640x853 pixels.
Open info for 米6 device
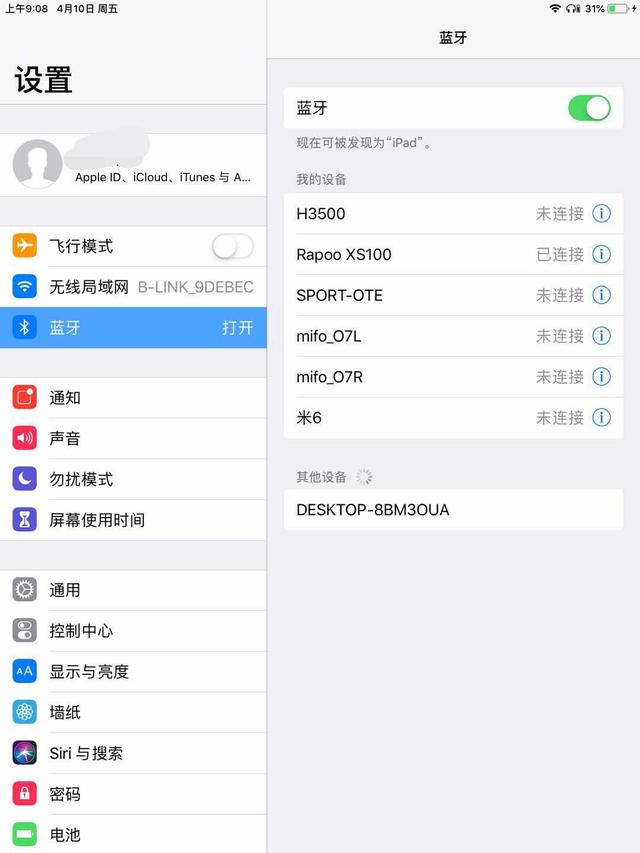point(601,418)
